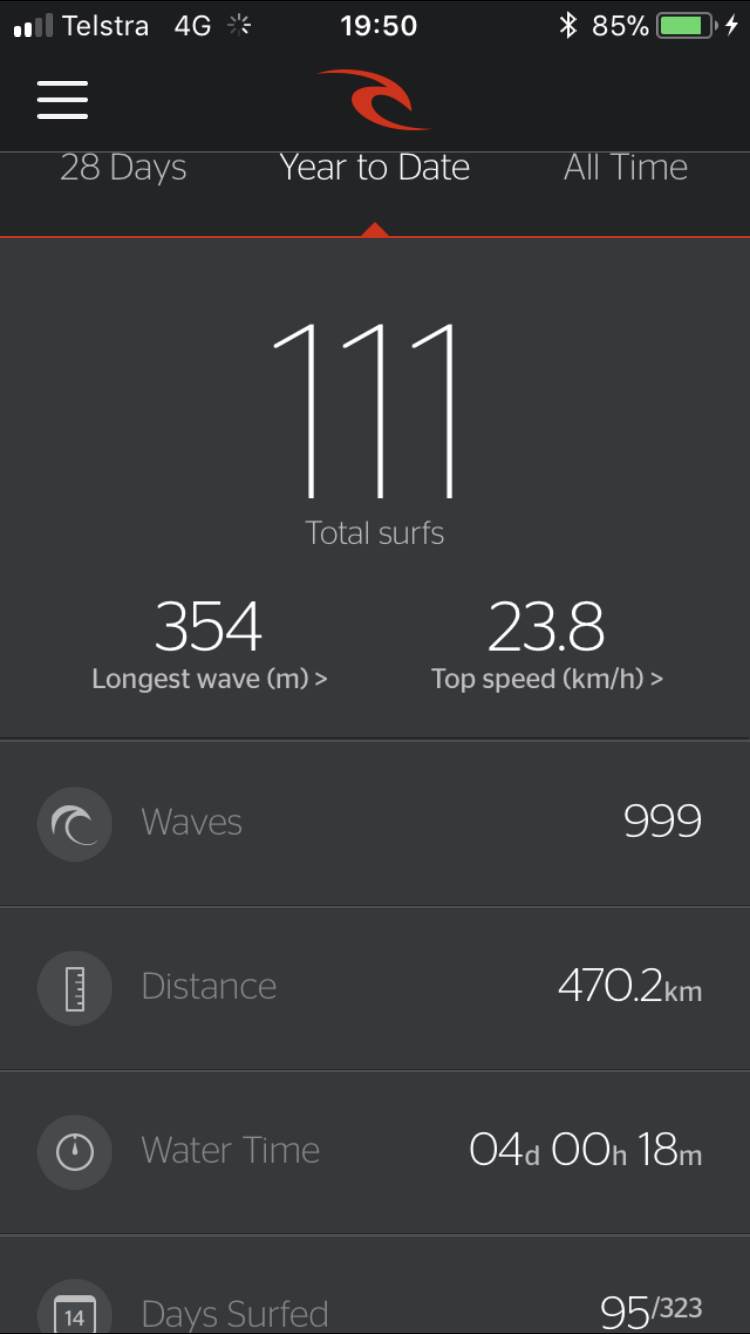Open the hamburger drawer menu
The width and height of the screenshot is (750, 1334).
(62, 100)
